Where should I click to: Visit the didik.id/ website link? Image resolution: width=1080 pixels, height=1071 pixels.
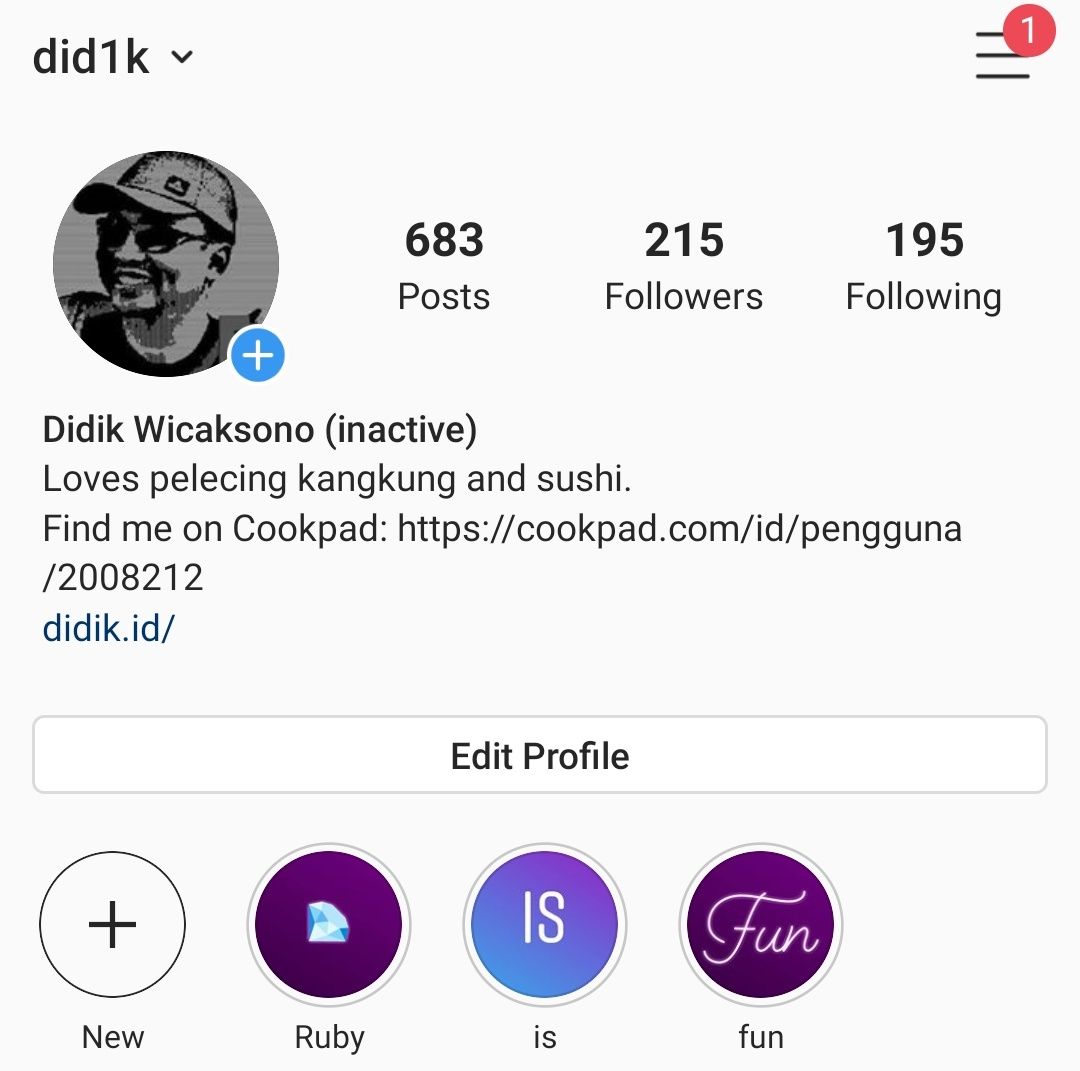(x=109, y=628)
